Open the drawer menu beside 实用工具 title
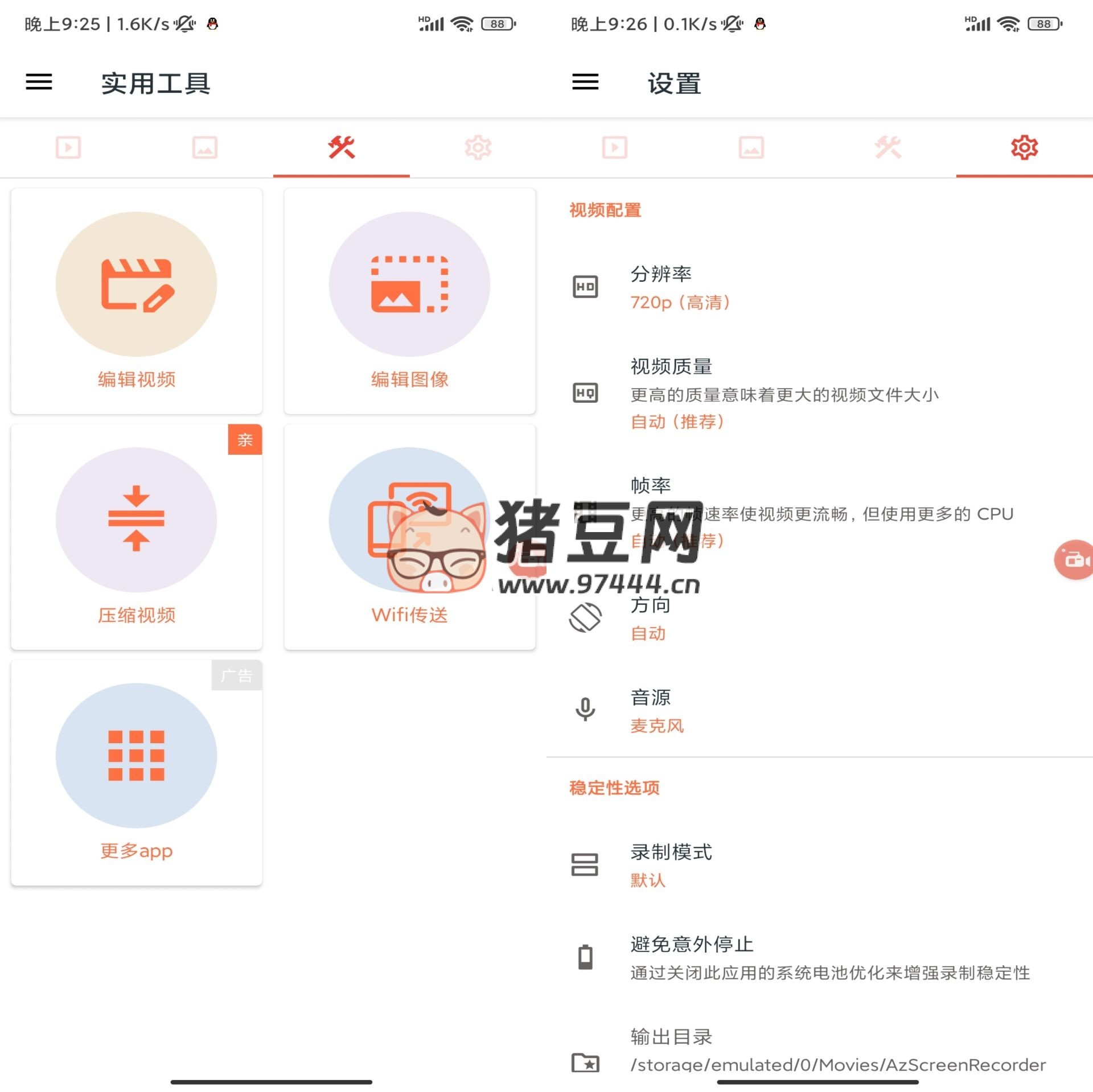Viewport: 1093px width, 1092px height. [x=39, y=82]
